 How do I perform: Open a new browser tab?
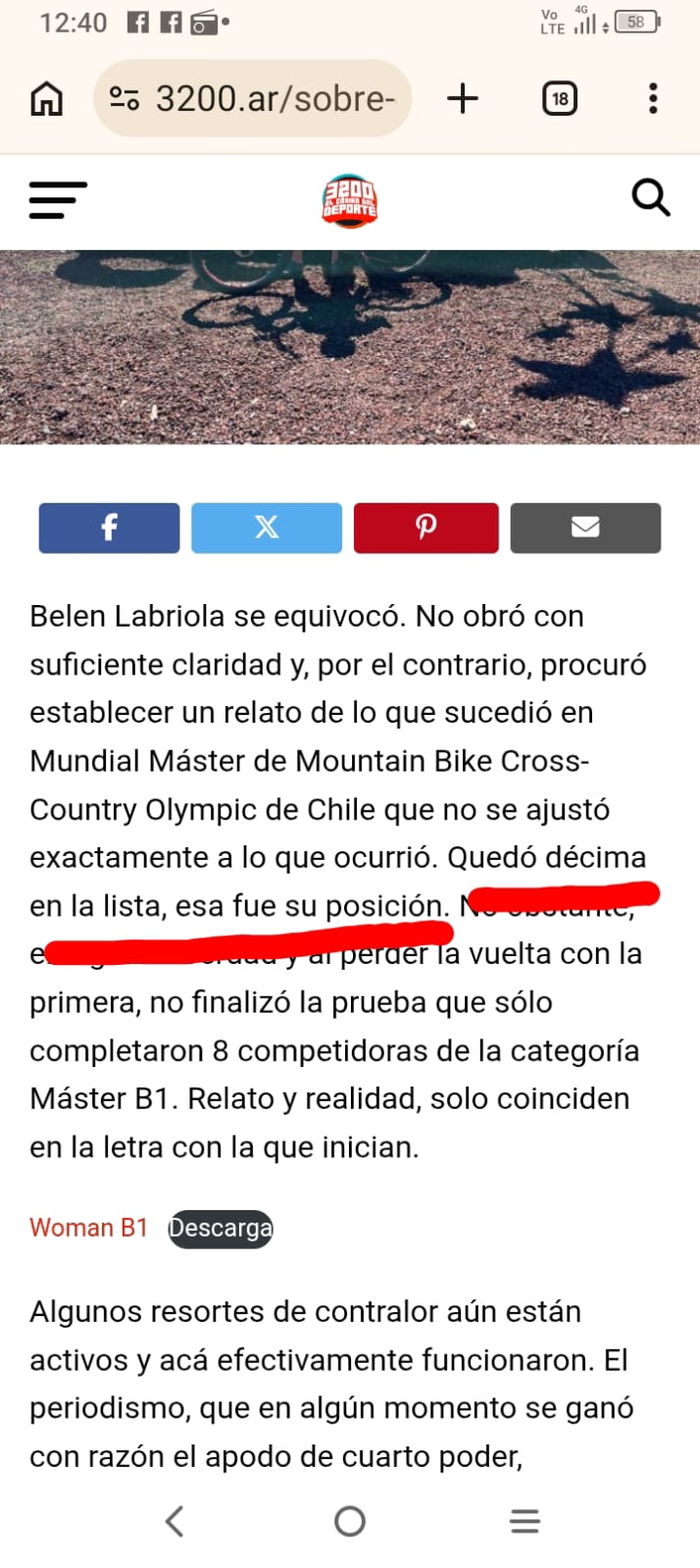pyautogui.click(x=462, y=98)
